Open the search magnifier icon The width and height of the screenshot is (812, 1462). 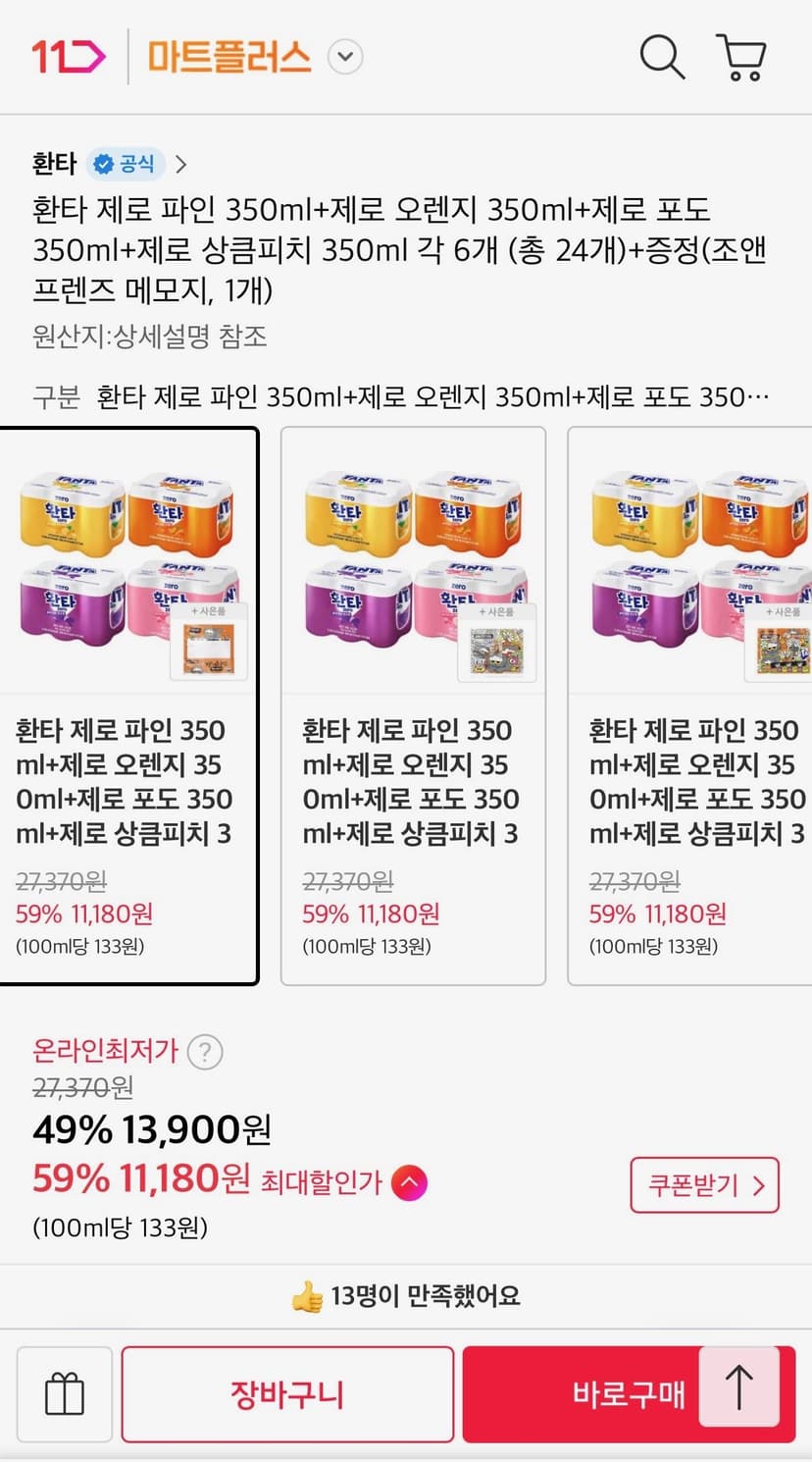click(x=662, y=57)
